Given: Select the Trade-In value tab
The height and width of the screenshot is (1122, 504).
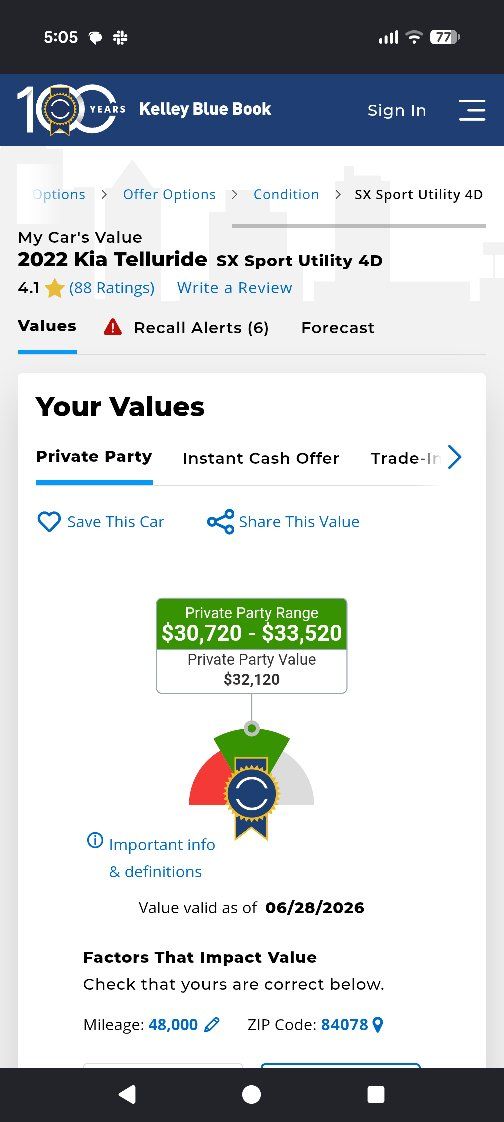Looking at the screenshot, I should [404, 459].
